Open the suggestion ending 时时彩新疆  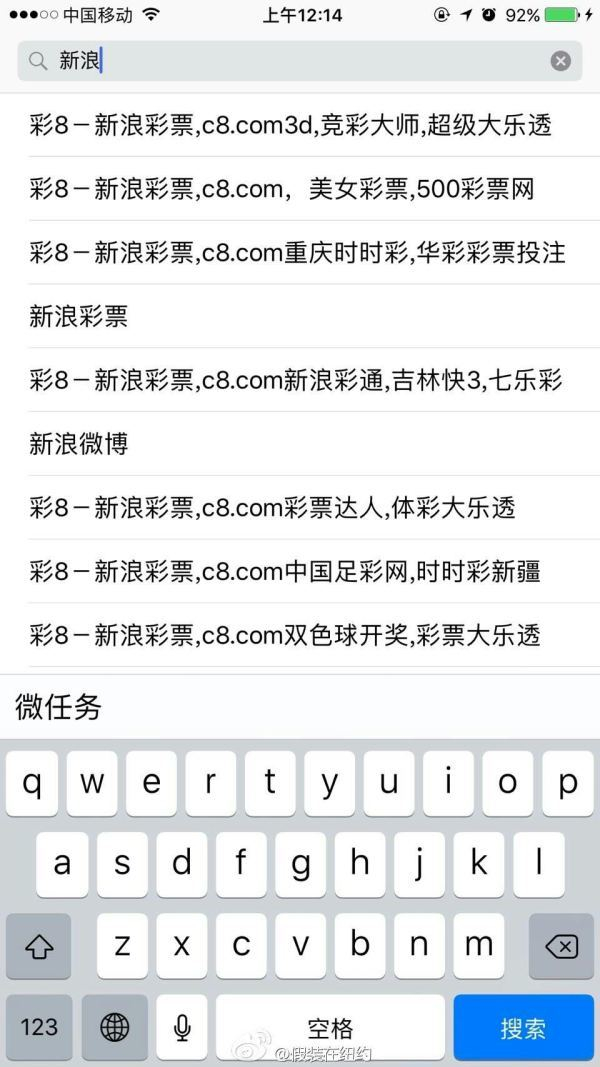(x=300, y=571)
